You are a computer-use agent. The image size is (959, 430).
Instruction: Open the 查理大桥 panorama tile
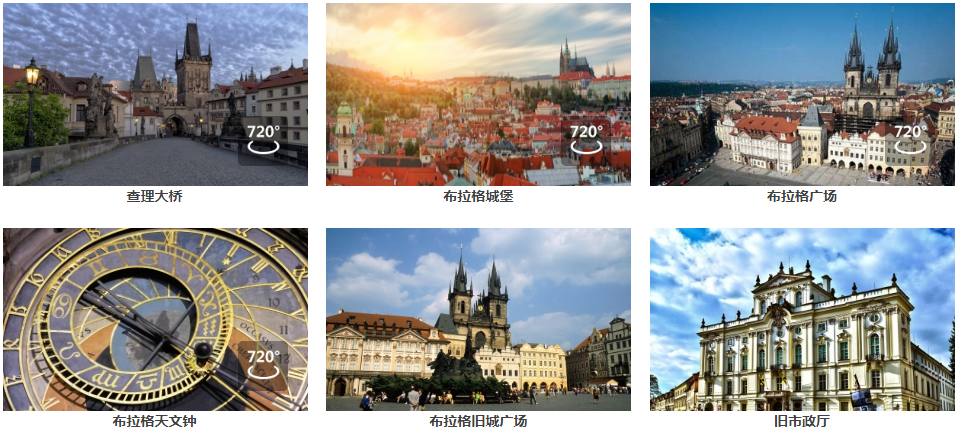pyautogui.click(x=155, y=94)
